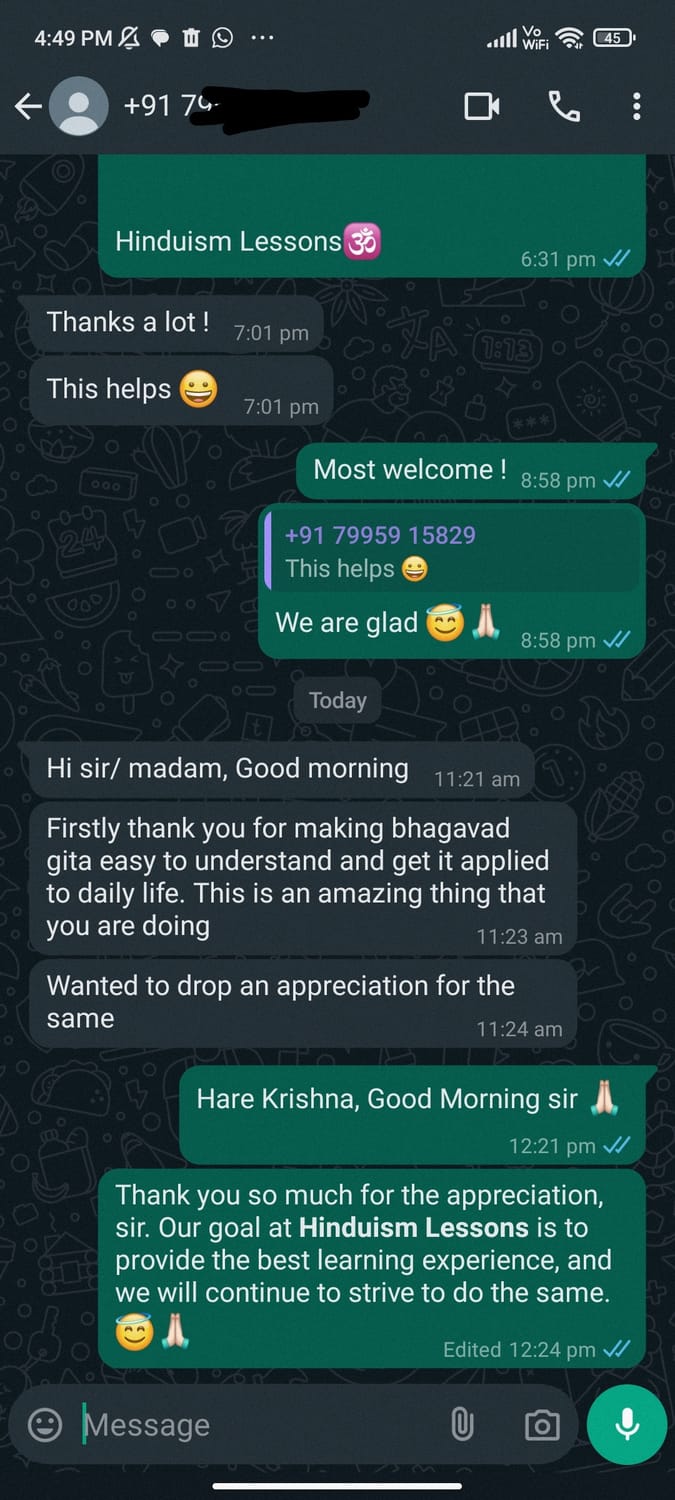Open the camera from the message bar

[541, 1424]
